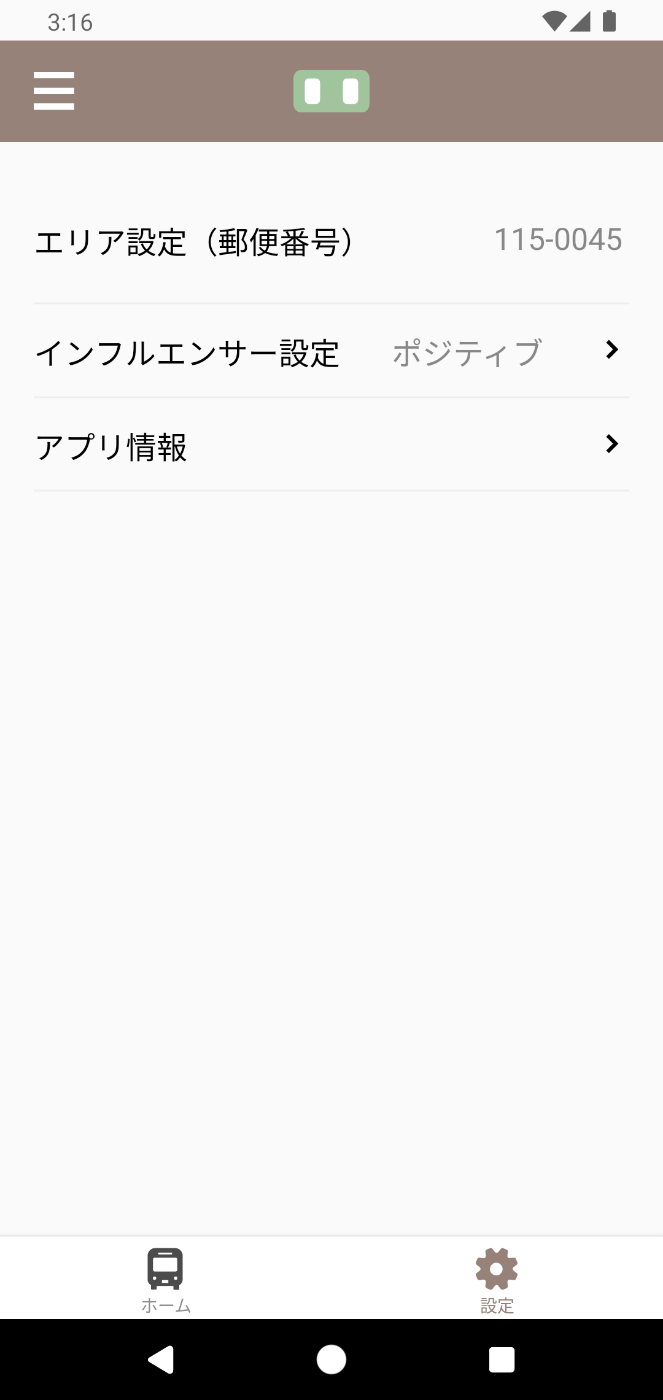This screenshot has height=1400, width=663.
Task: Open インフルエンサー設定 row
Action: [x=331, y=351]
